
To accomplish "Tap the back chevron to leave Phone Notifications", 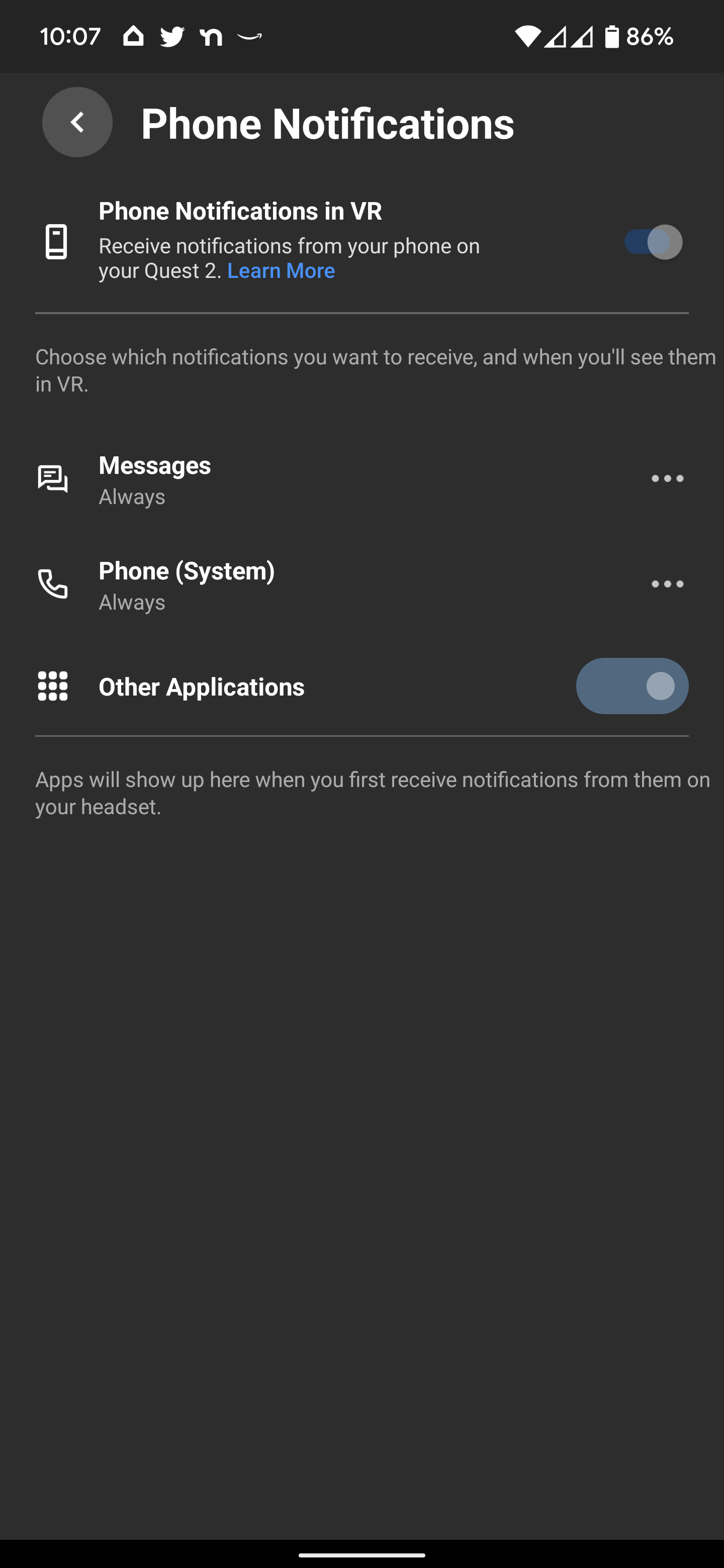I will (x=77, y=122).
